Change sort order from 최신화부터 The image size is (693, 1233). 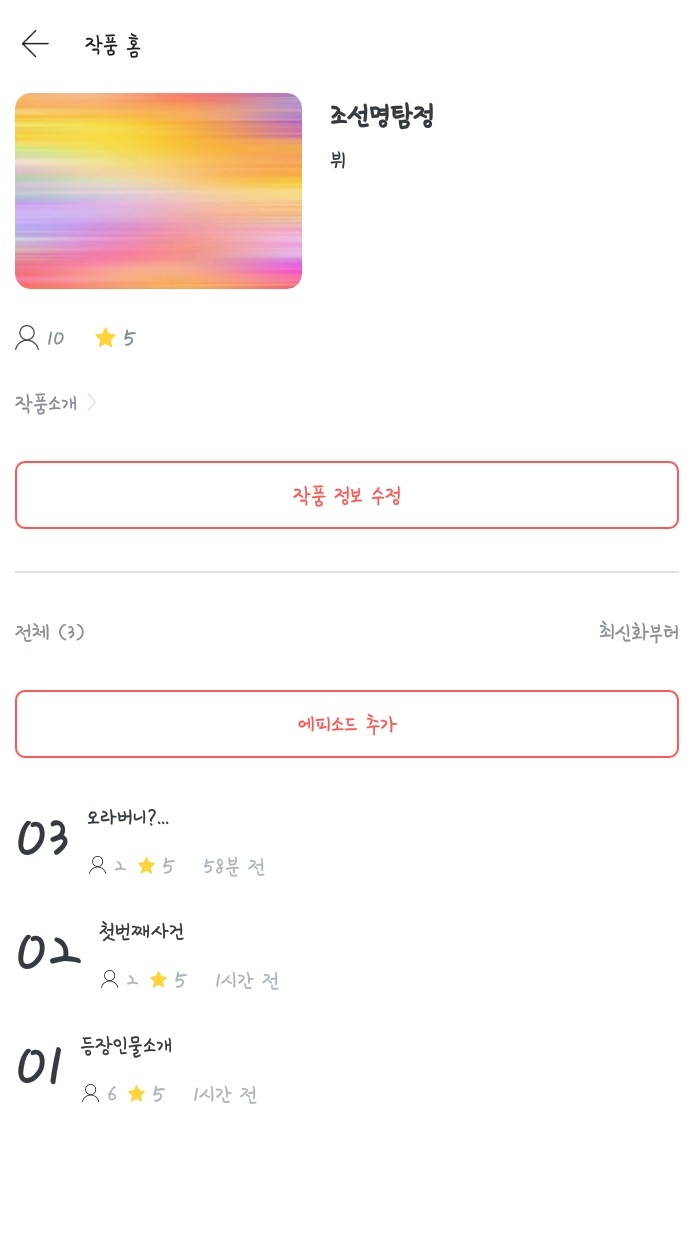click(x=638, y=632)
